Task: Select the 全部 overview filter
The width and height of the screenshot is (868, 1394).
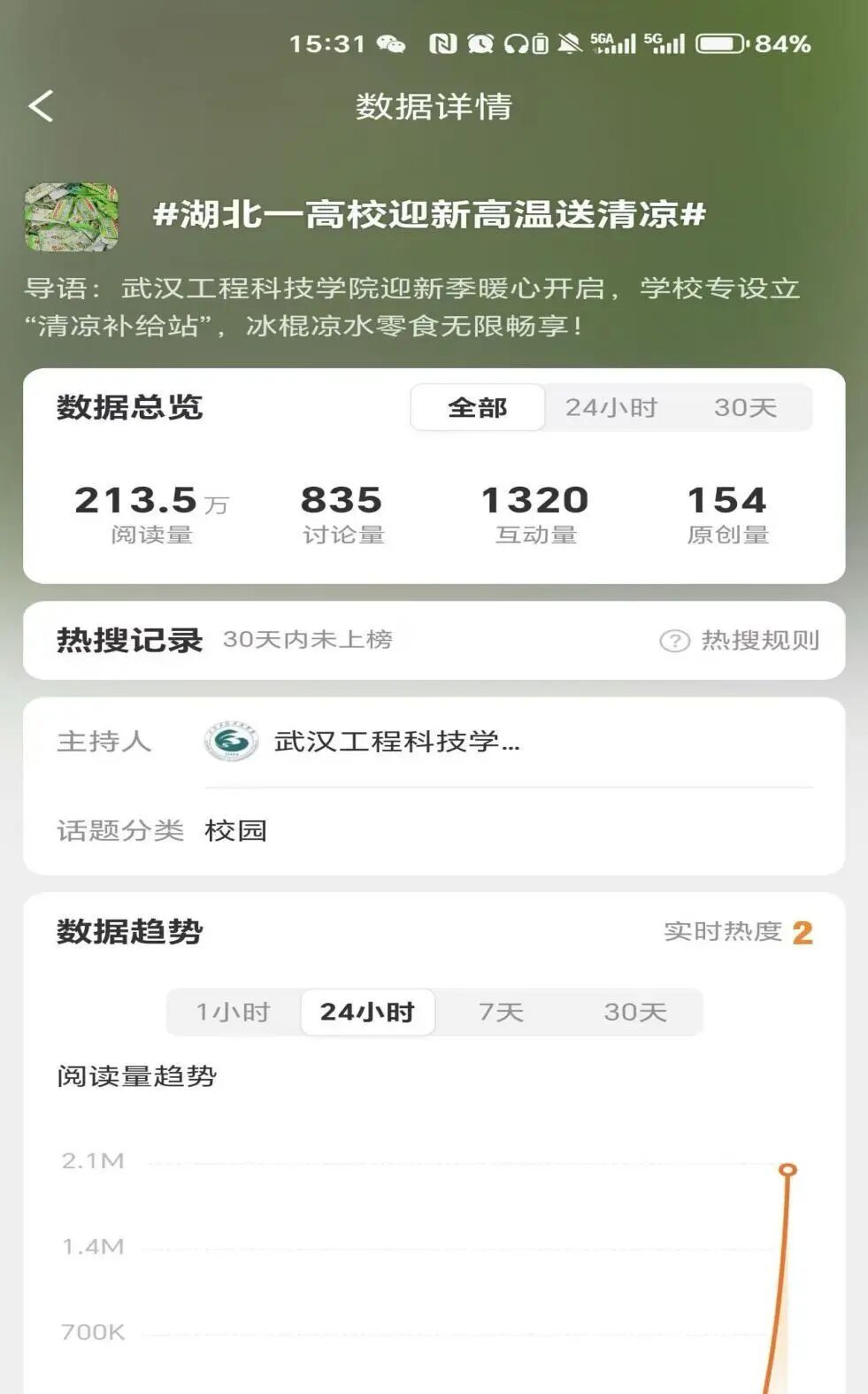Action: (477, 408)
